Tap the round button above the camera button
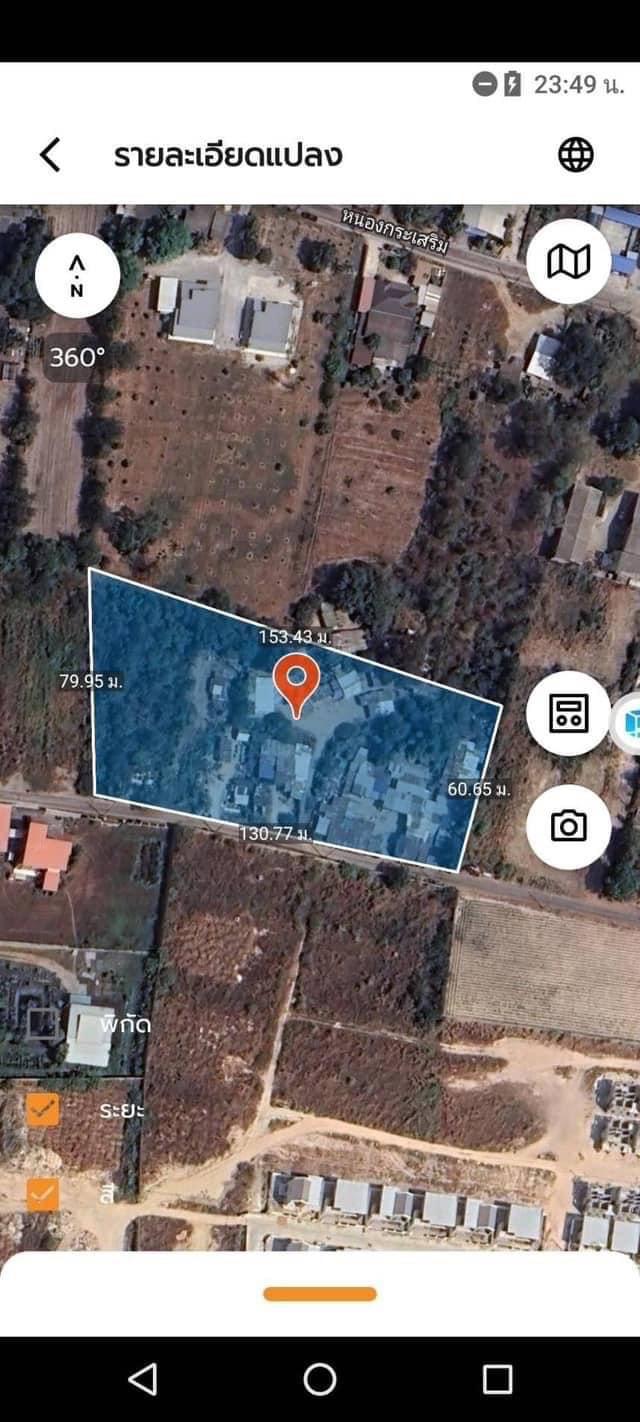640x1422 pixels. click(x=569, y=713)
